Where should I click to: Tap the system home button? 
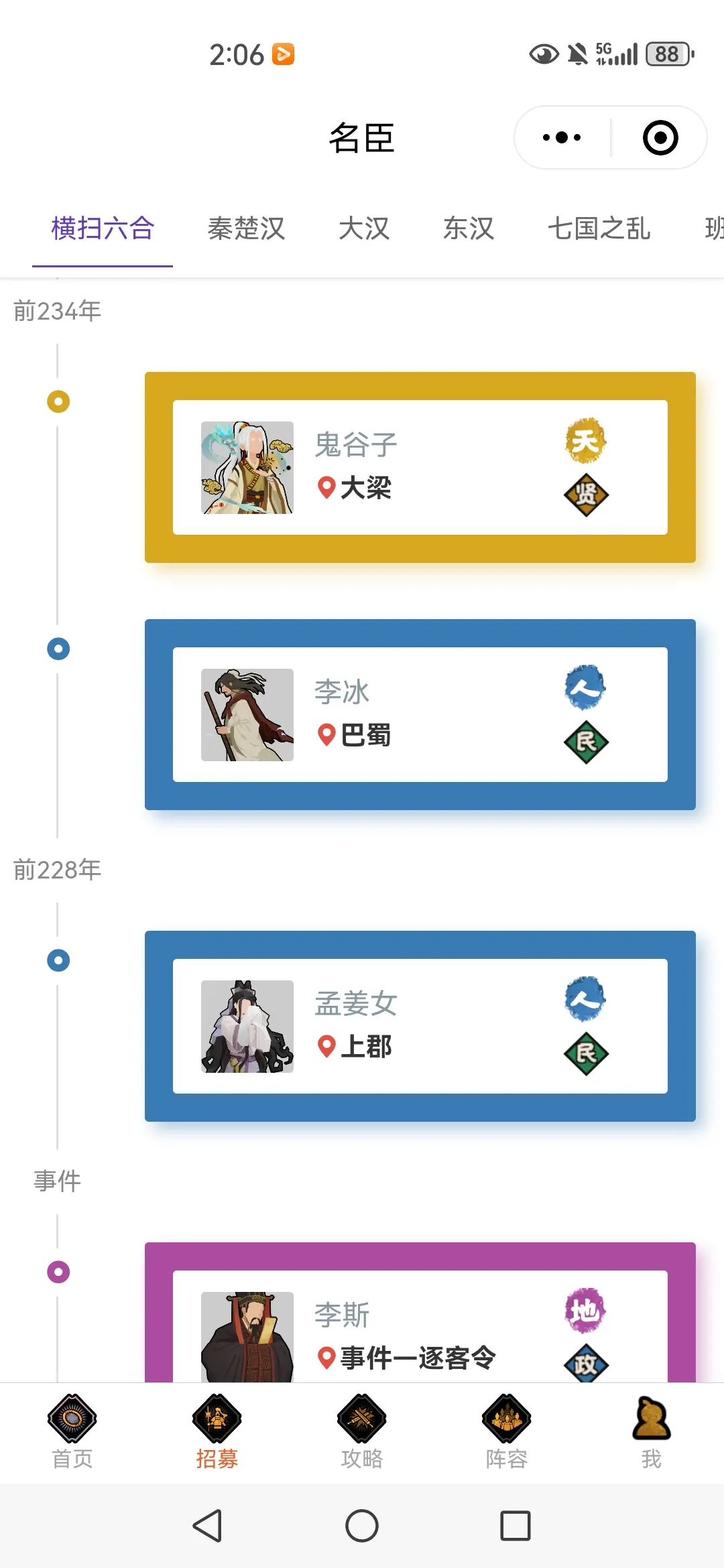tap(362, 1526)
